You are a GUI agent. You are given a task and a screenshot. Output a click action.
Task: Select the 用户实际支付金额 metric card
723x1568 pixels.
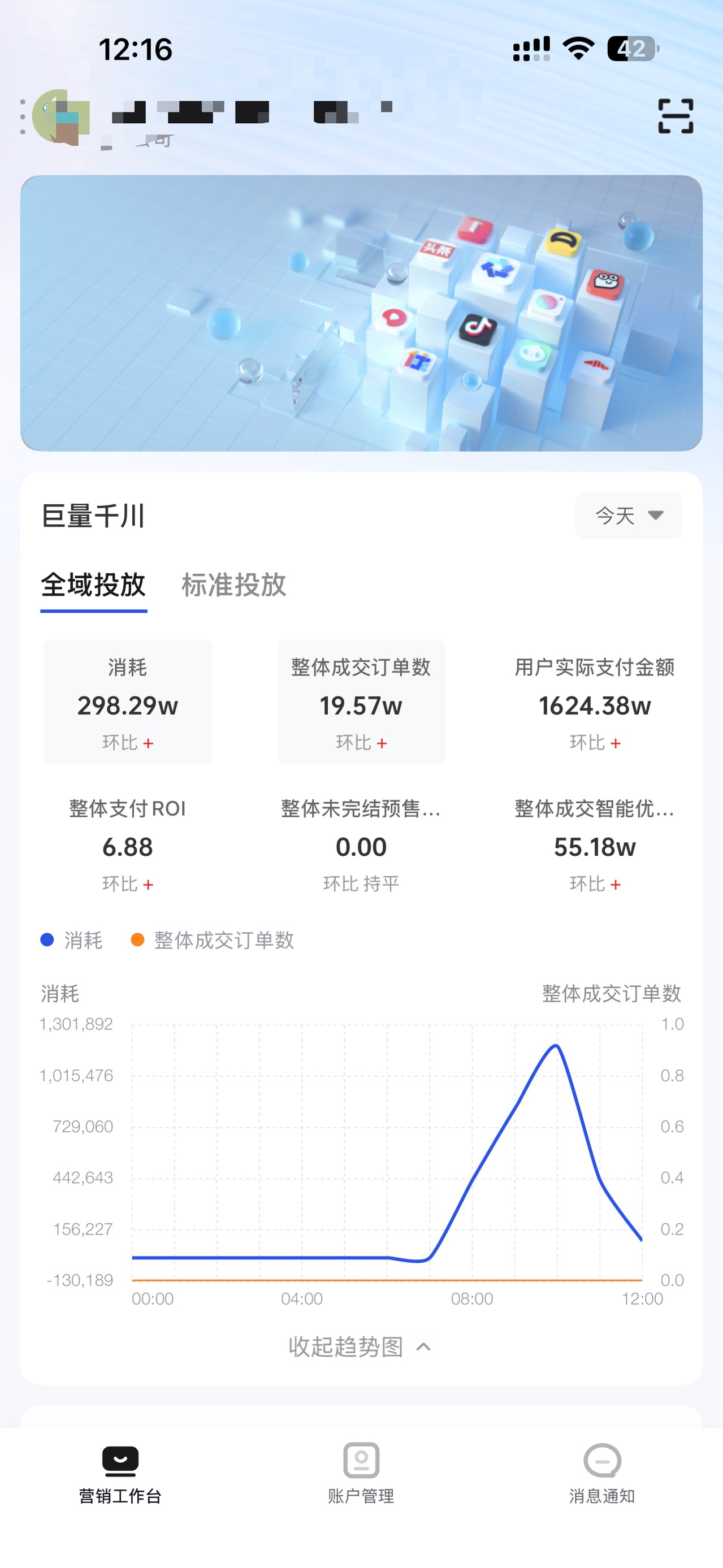pyautogui.click(x=595, y=703)
